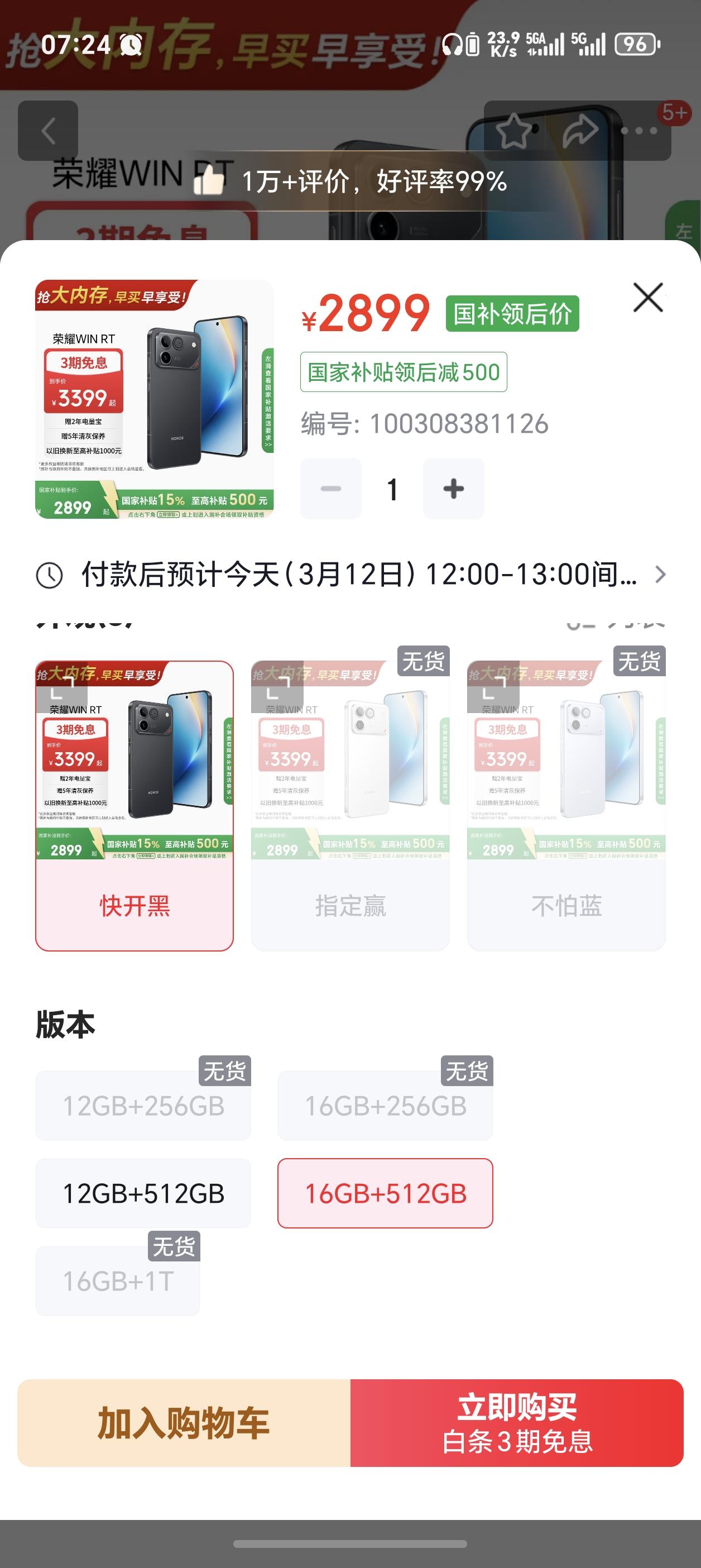Tap the 5+ image count badge
The height and width of the screenshot is (1568, 701).
pos(674,112)
